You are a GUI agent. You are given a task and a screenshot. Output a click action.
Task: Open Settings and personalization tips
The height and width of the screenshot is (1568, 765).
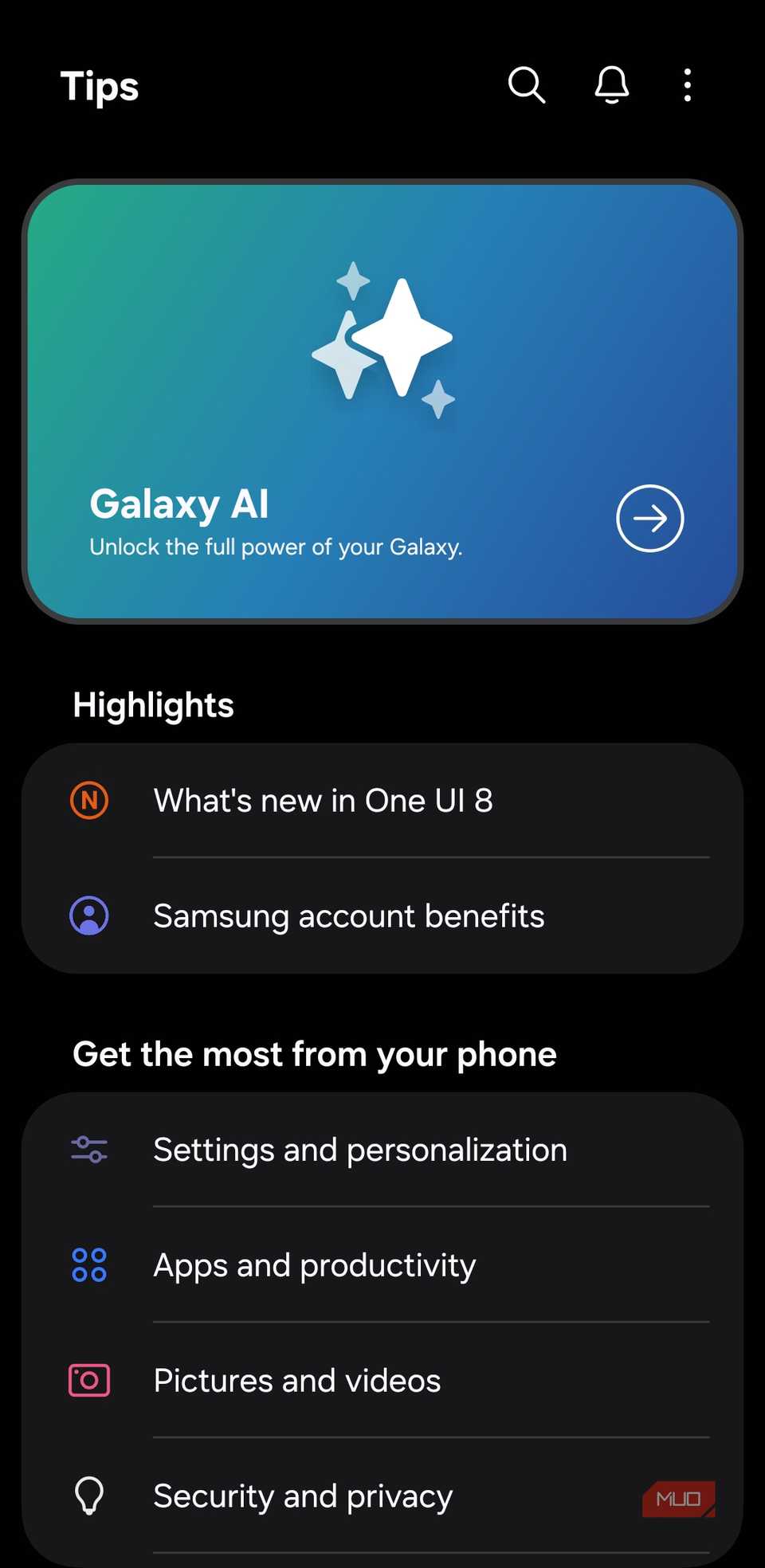point(359,1148)
